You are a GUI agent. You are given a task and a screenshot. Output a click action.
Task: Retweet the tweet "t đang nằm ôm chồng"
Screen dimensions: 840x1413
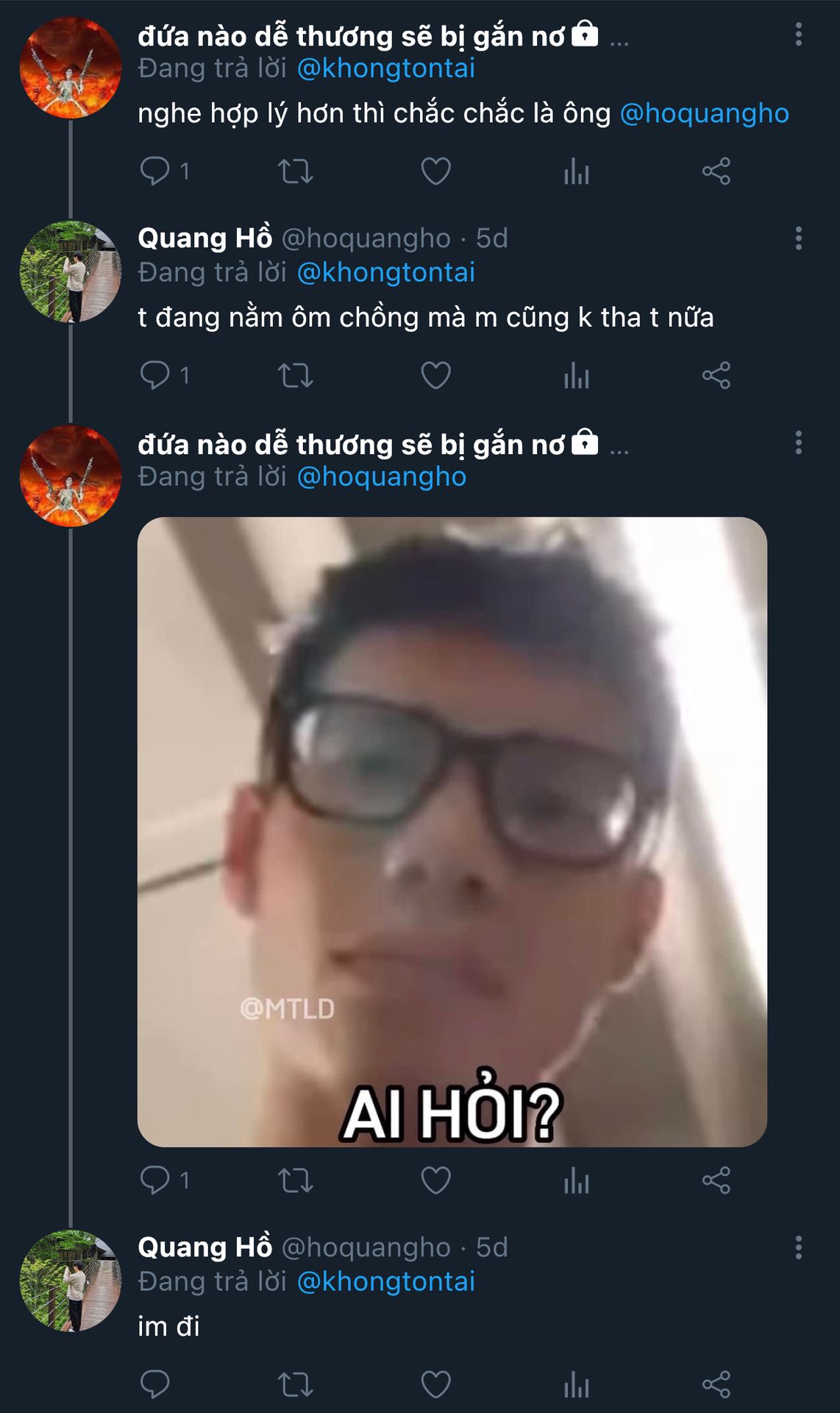295,375
